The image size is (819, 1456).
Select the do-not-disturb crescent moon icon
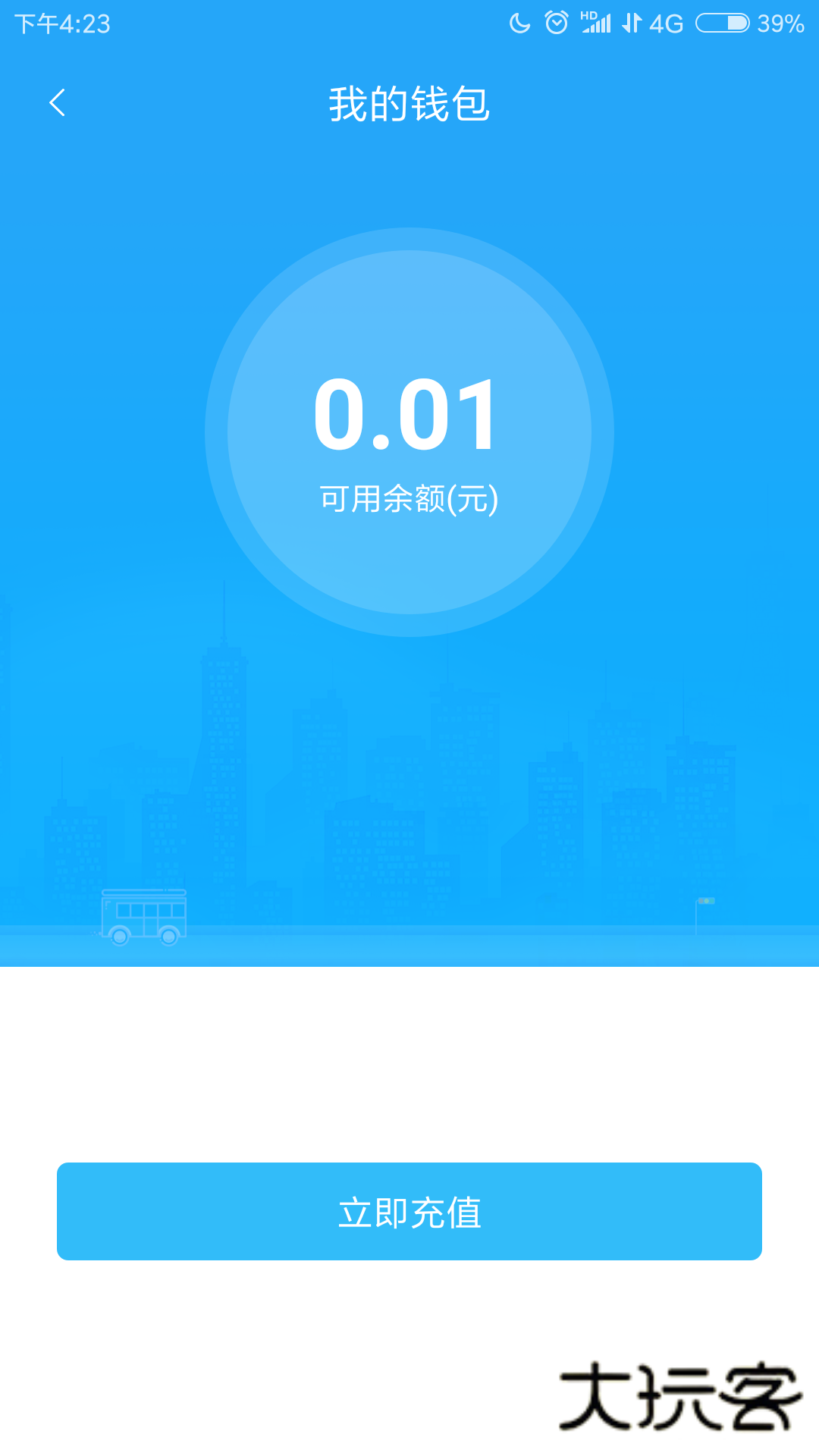pyautogui.click(x=520, y=22)
